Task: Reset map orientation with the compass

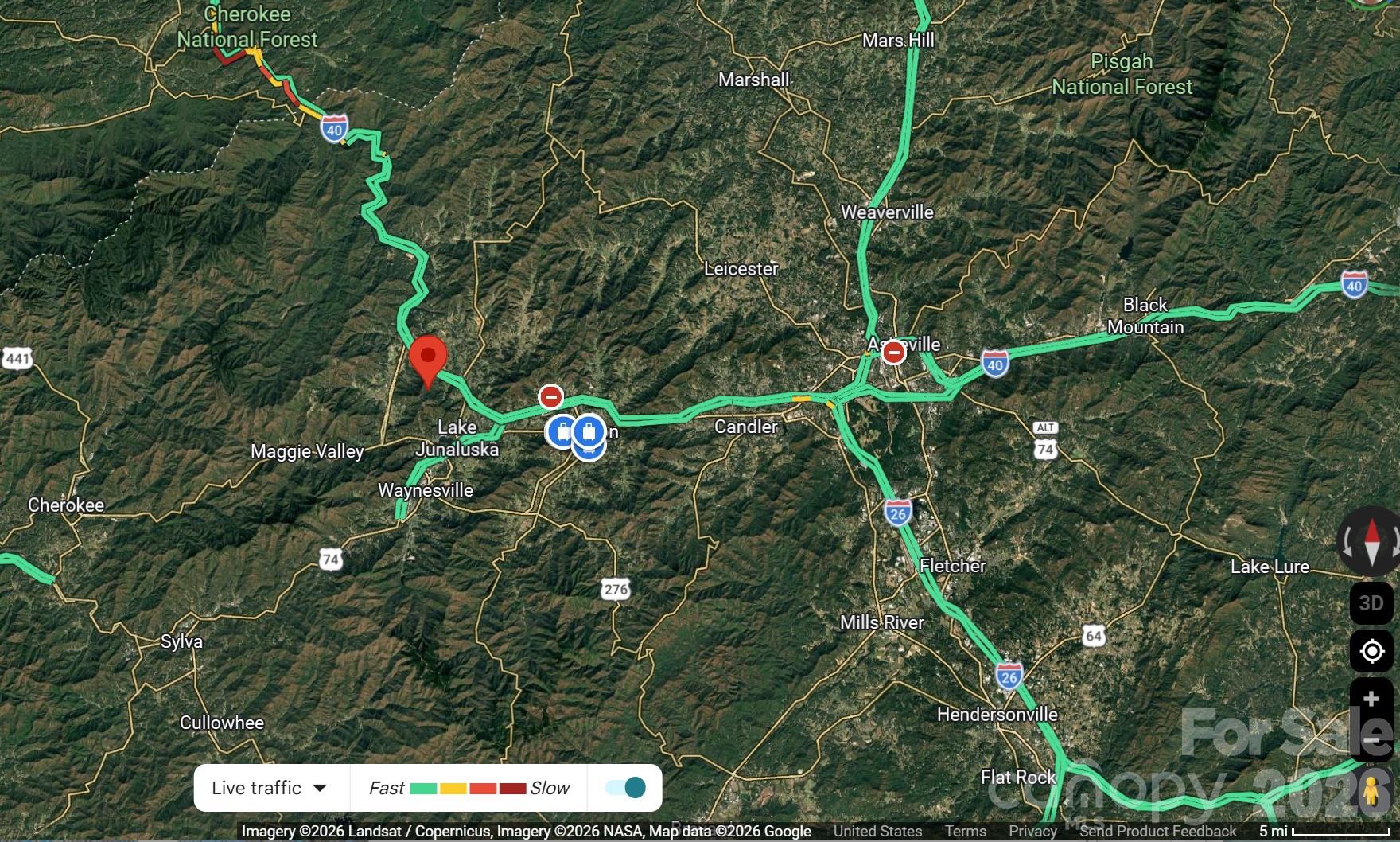Action: (1372, 541)
